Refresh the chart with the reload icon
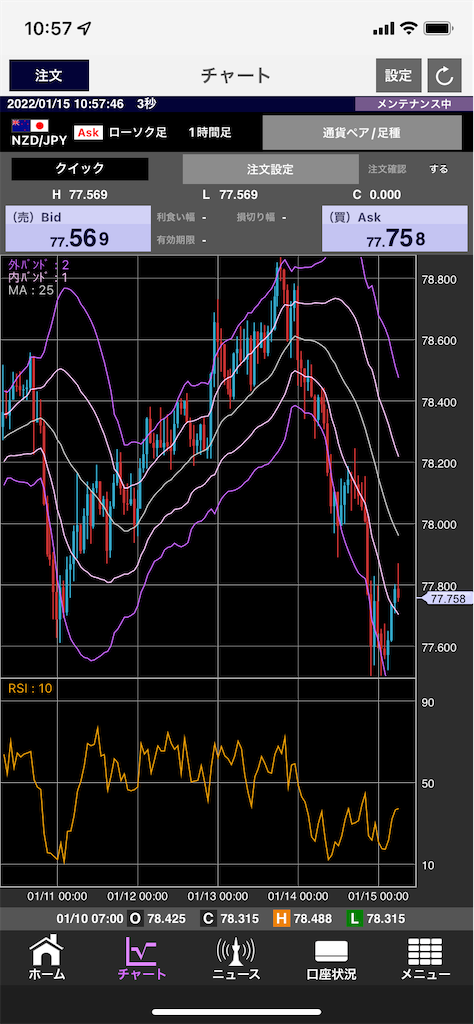The image size is (474, 1024). (x=444, y=75)
